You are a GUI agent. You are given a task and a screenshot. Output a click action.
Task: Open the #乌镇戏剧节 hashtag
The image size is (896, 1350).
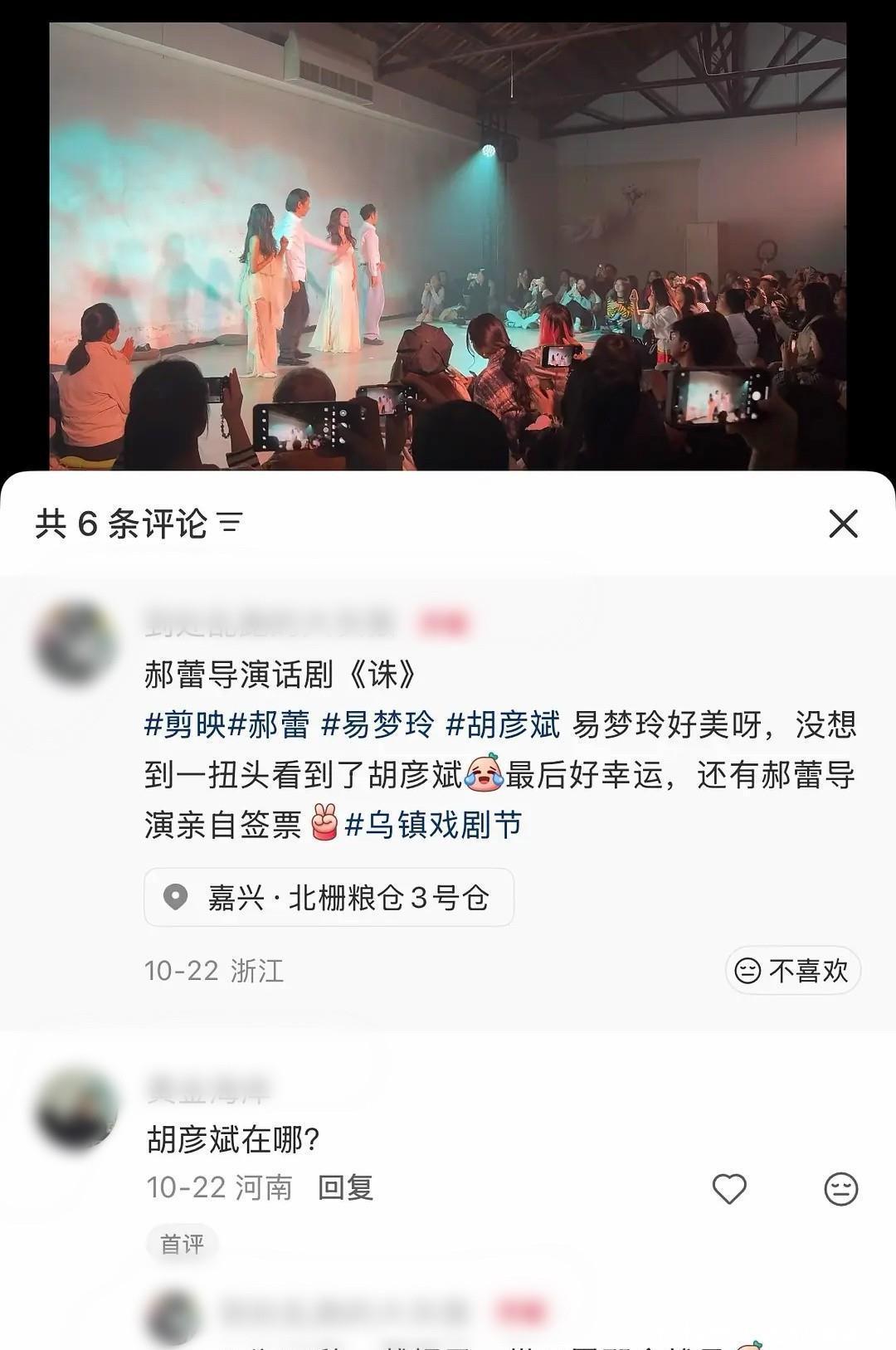pos(433,826)
